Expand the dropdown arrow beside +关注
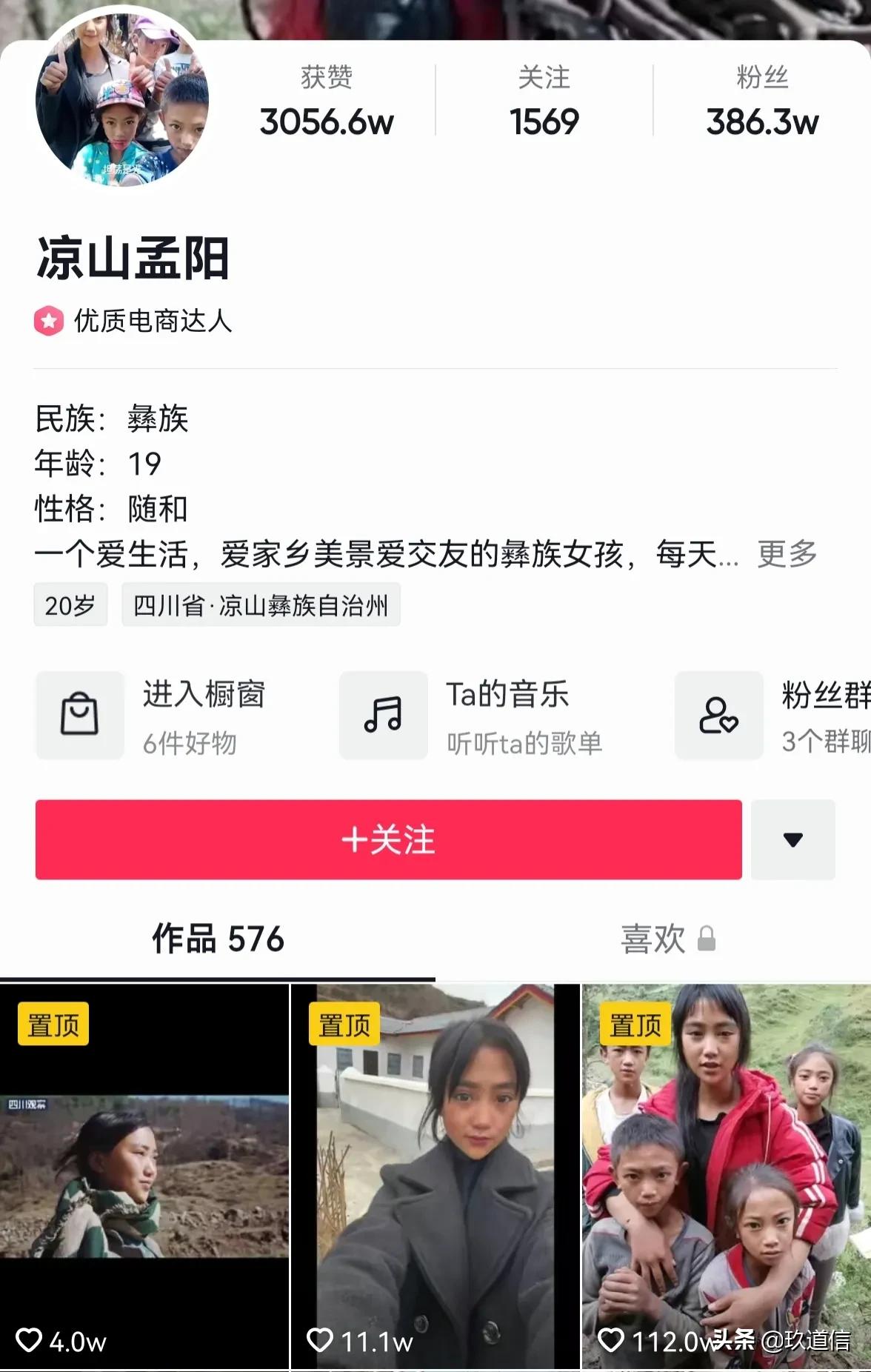 click(792, 839)
